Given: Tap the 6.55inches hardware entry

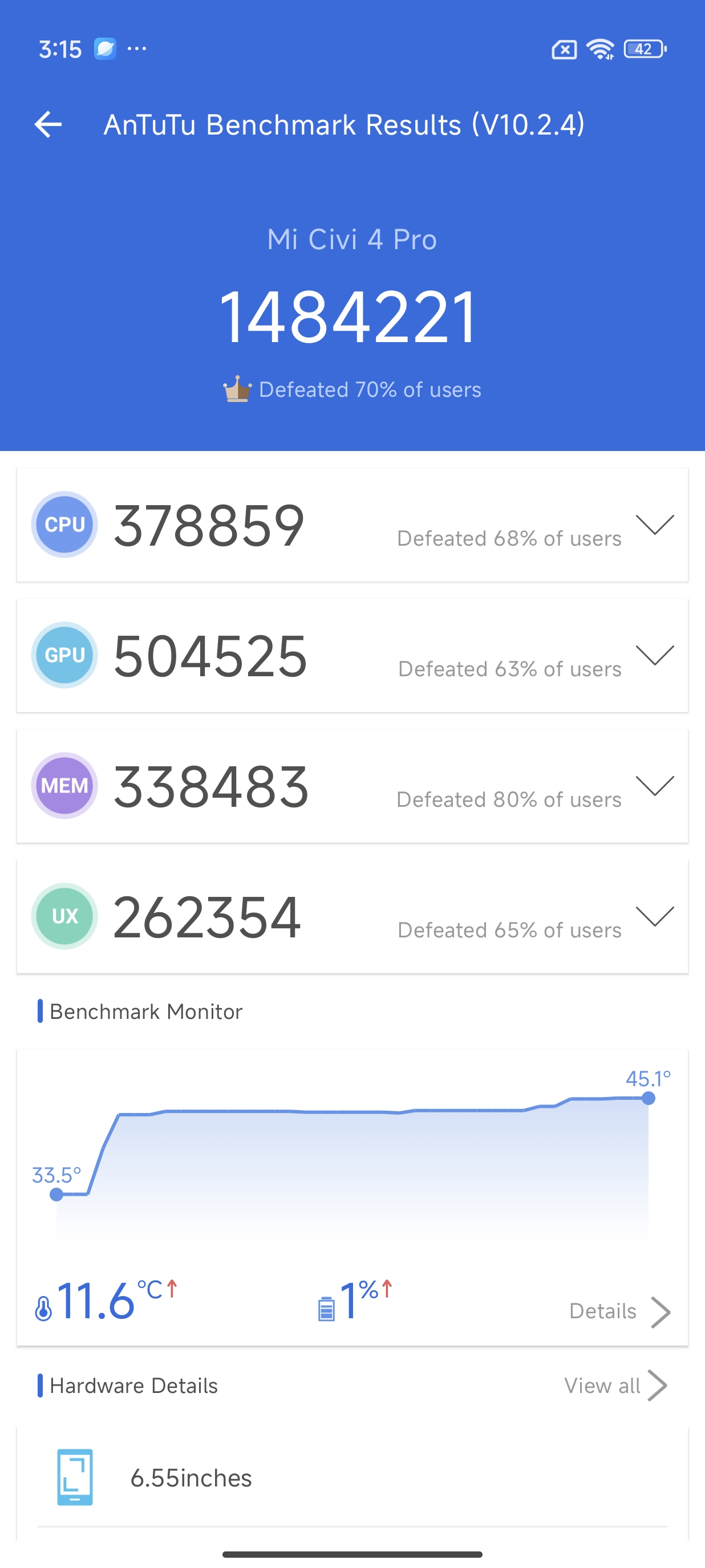Looking at the screenshot, I should coord(192,1477).
